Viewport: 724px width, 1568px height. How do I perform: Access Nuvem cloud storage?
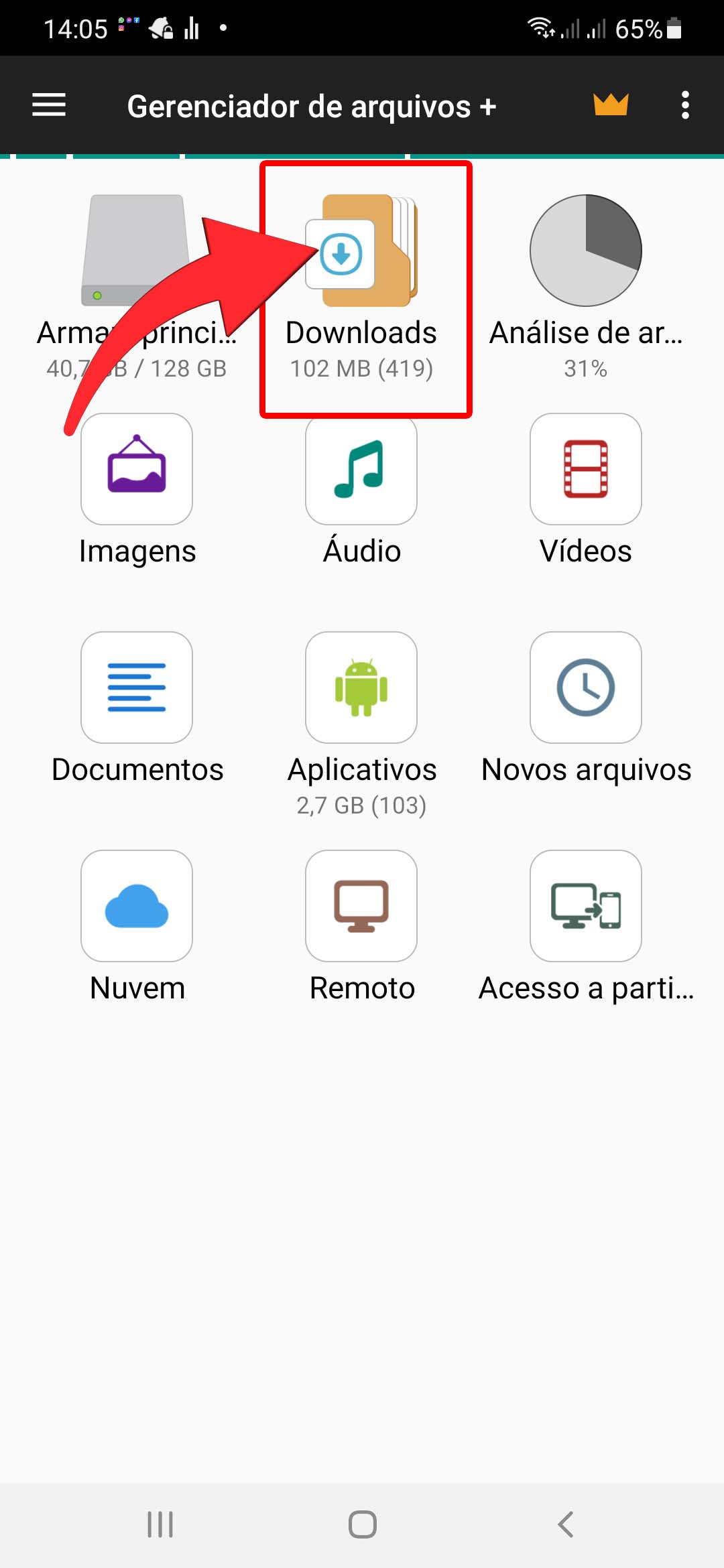point(137,906)
